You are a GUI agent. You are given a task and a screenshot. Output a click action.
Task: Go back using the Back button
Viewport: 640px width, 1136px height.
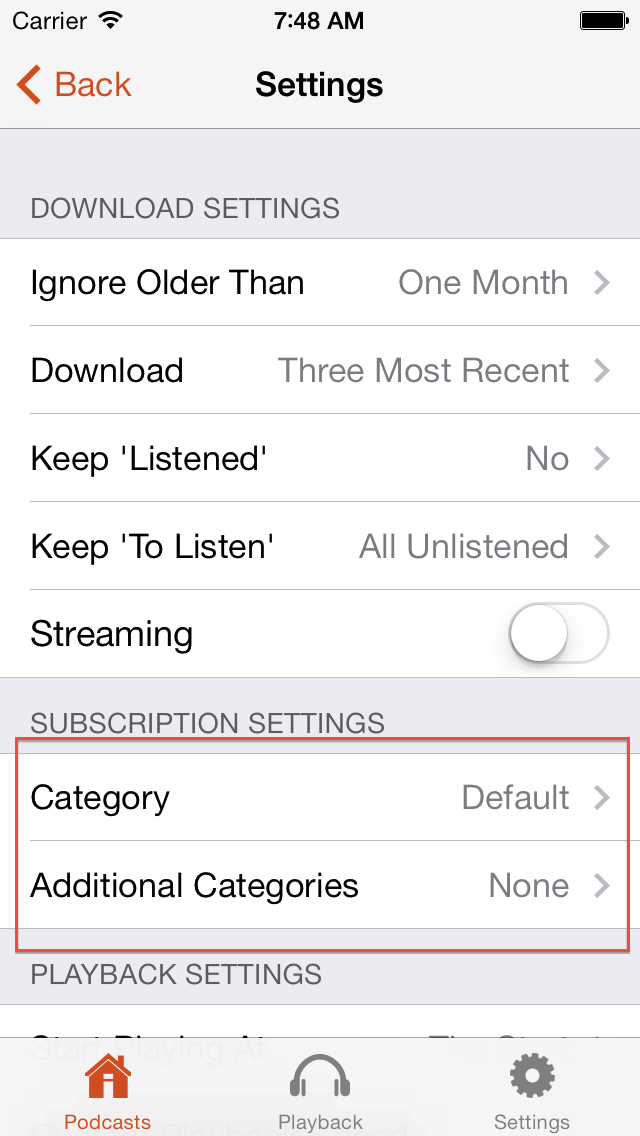74,85
